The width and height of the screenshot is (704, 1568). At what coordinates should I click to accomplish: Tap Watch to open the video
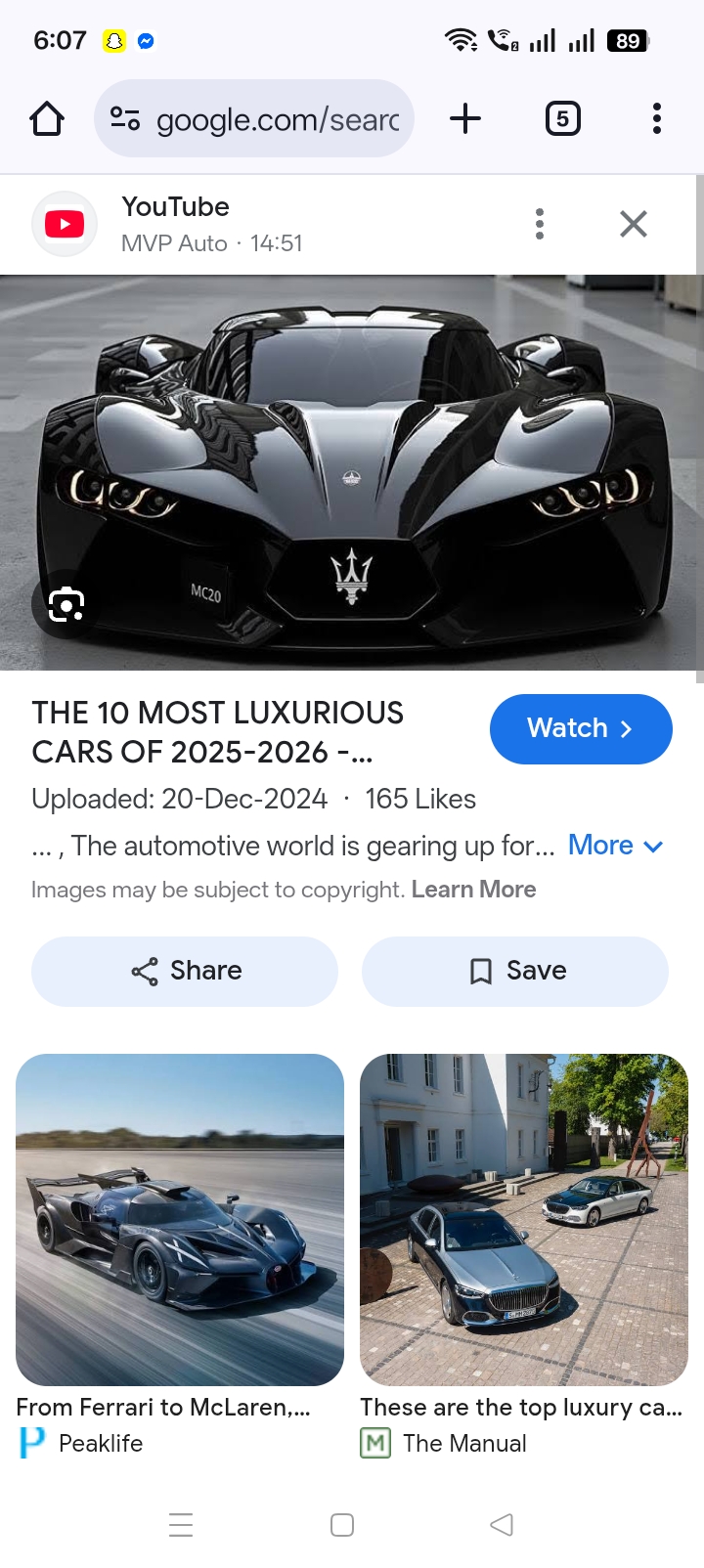tap(581, 728)
